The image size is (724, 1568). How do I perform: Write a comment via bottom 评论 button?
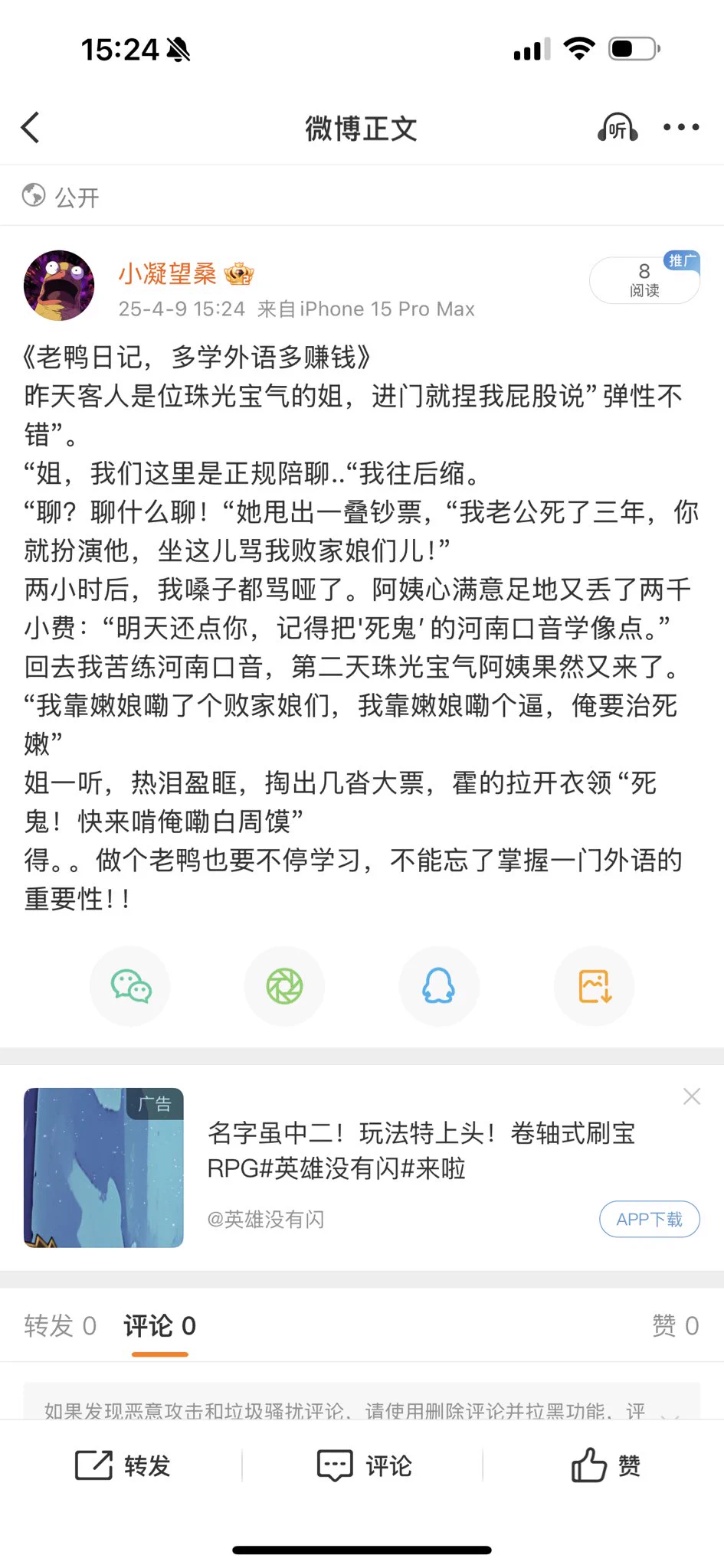(364, 1465)
